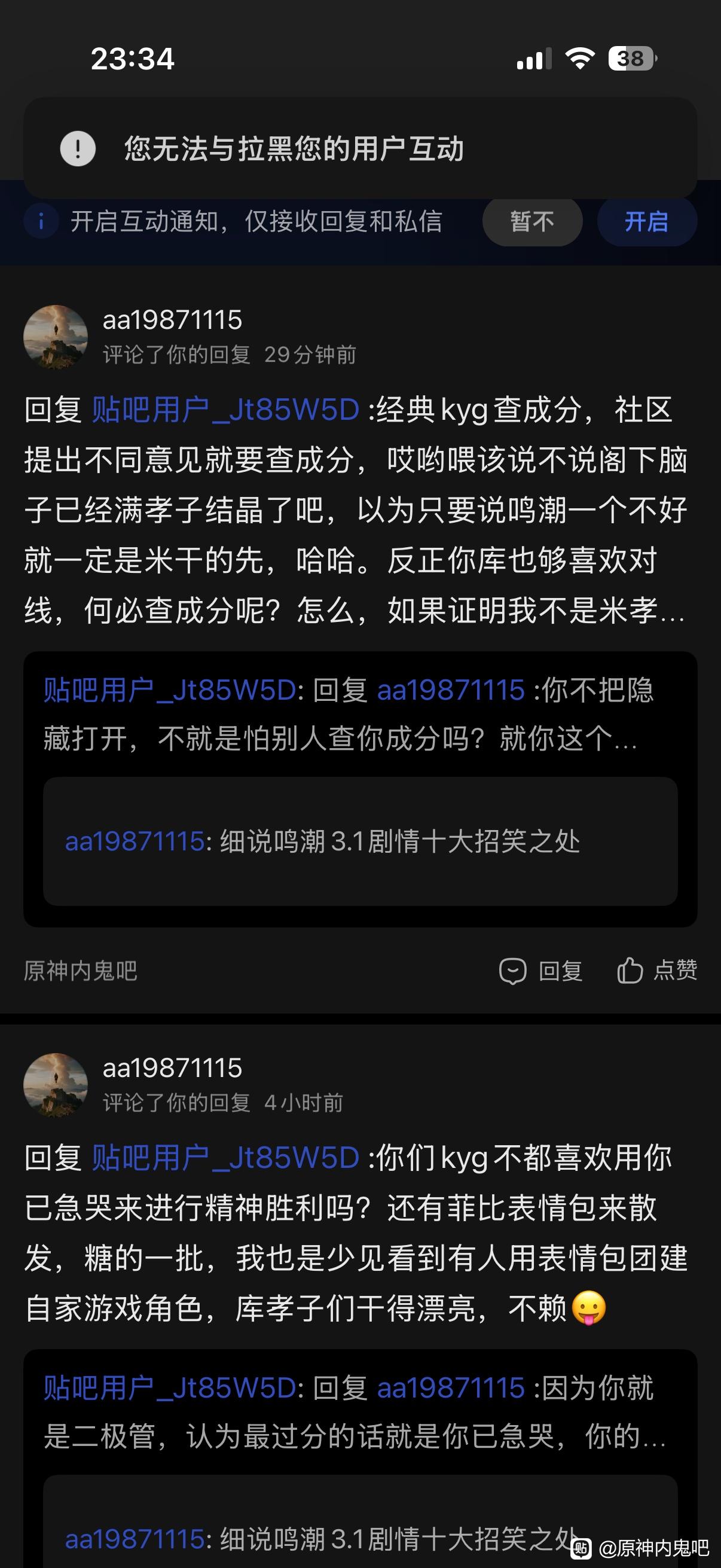Open aa19871115's avatar on the 4小时前 comment
Viewport: 721px width, 1568px height.
click(56, 1085)
